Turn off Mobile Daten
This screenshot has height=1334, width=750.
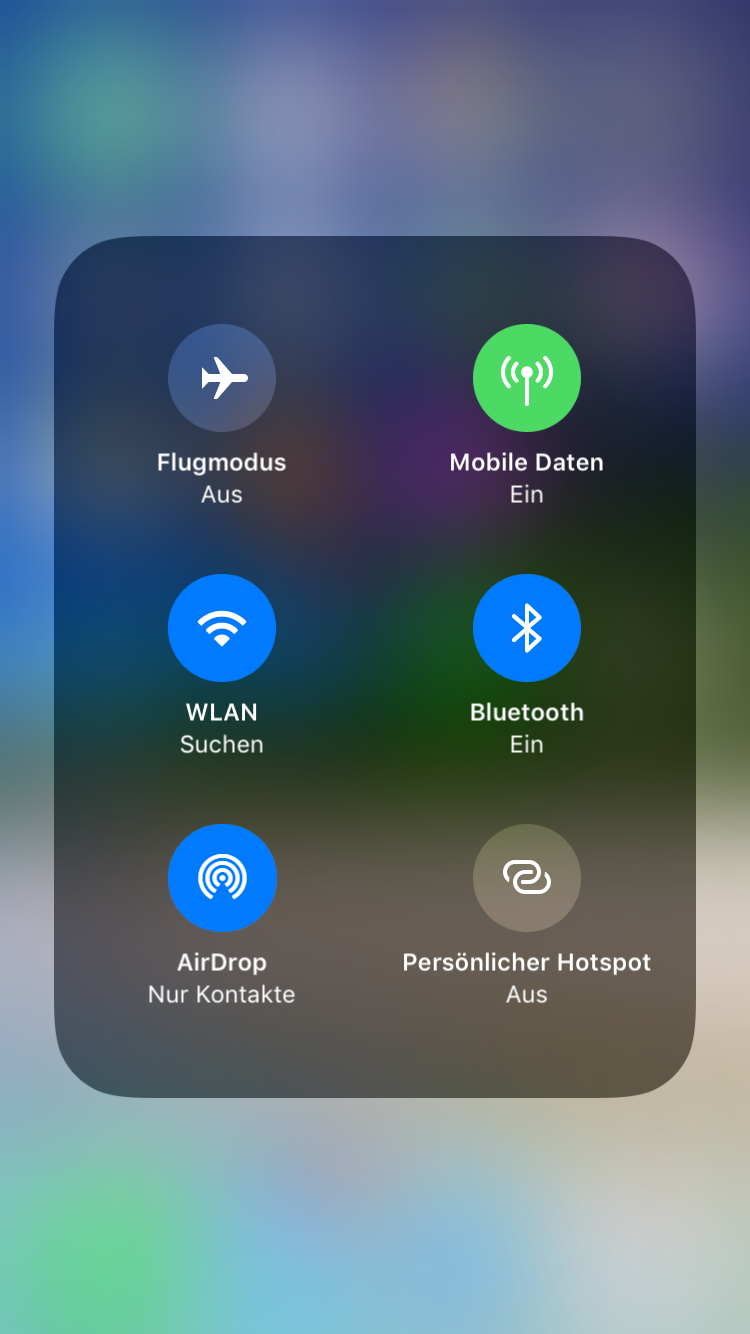[527, 378]
